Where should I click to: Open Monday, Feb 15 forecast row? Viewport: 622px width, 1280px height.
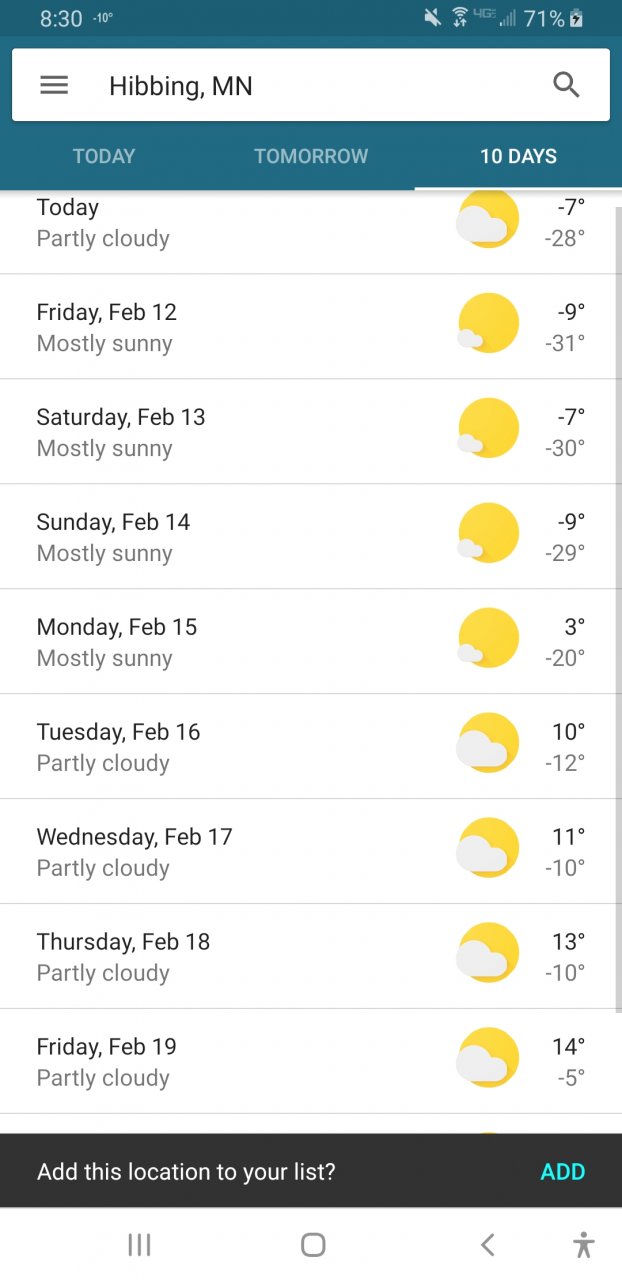tap(300, 642)
